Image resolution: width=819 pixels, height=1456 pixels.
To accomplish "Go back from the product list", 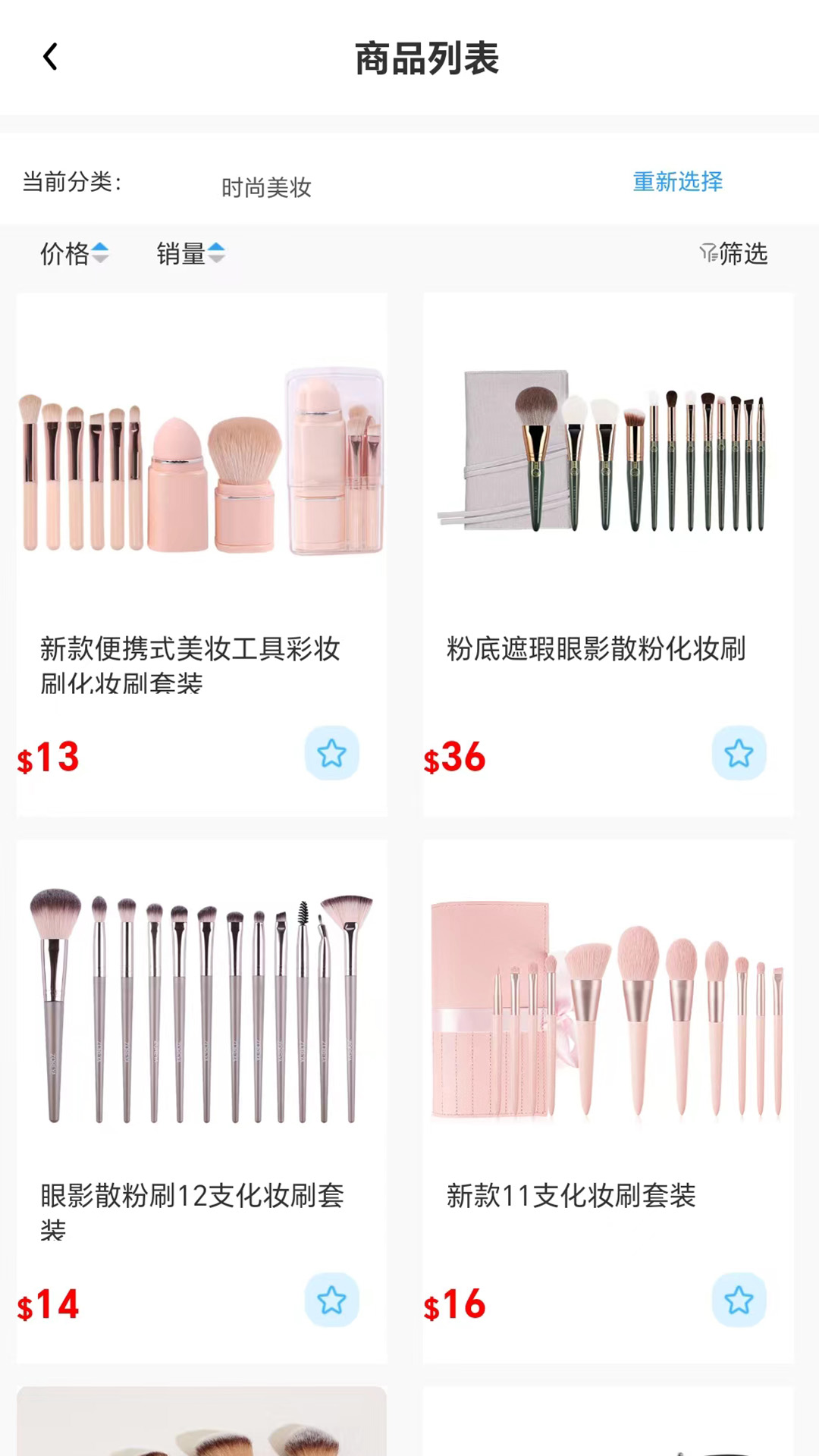I will click(x=50, y=57).
